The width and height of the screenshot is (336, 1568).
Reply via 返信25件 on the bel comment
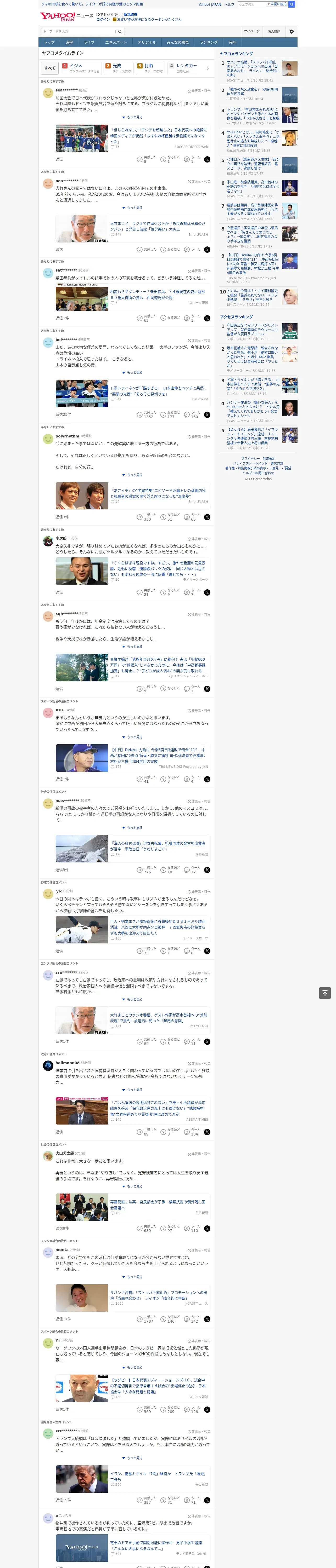click(x=63, y=414)
